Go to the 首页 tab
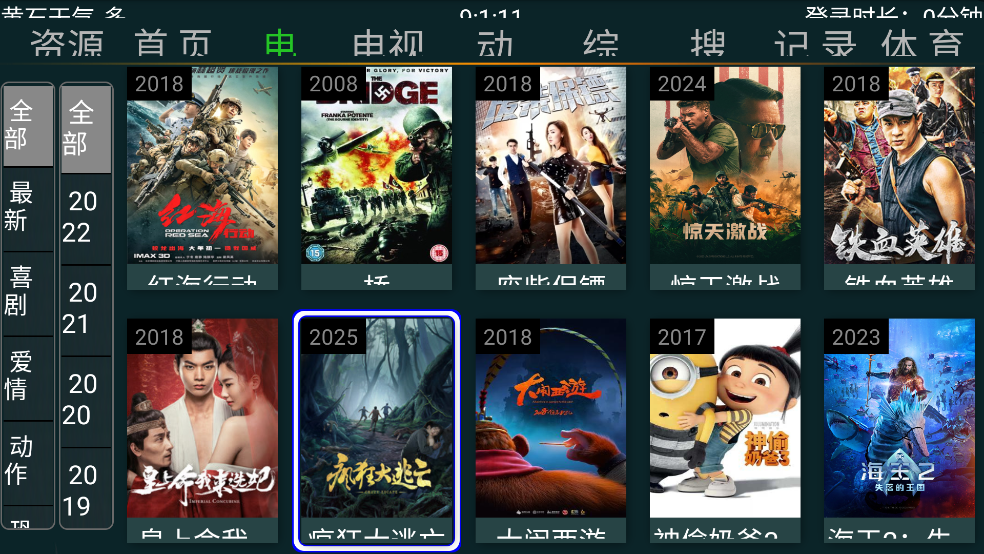Viewport: 984px width, 554px height. (x=174, y=43)
